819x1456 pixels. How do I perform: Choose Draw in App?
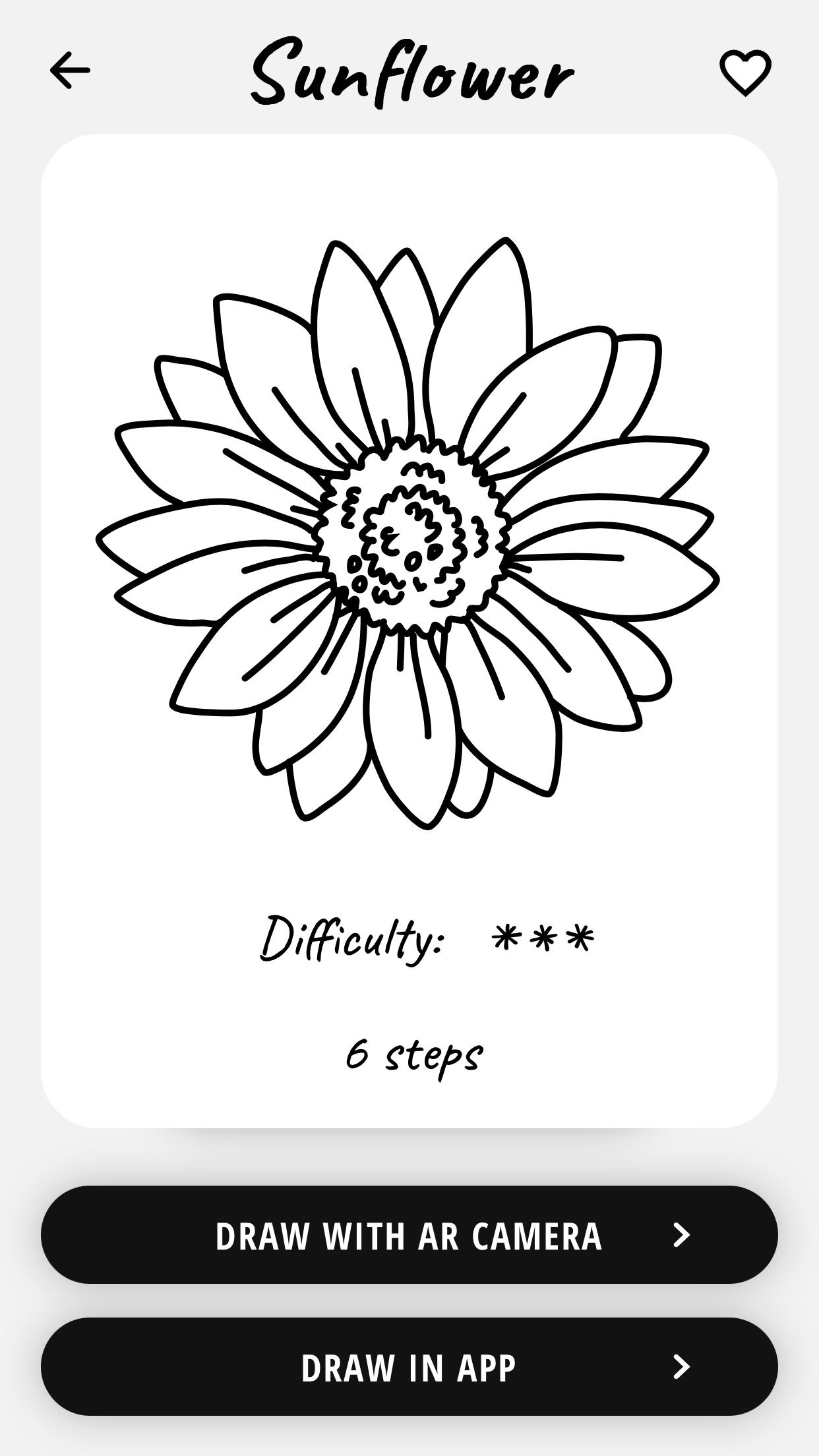409,1366
